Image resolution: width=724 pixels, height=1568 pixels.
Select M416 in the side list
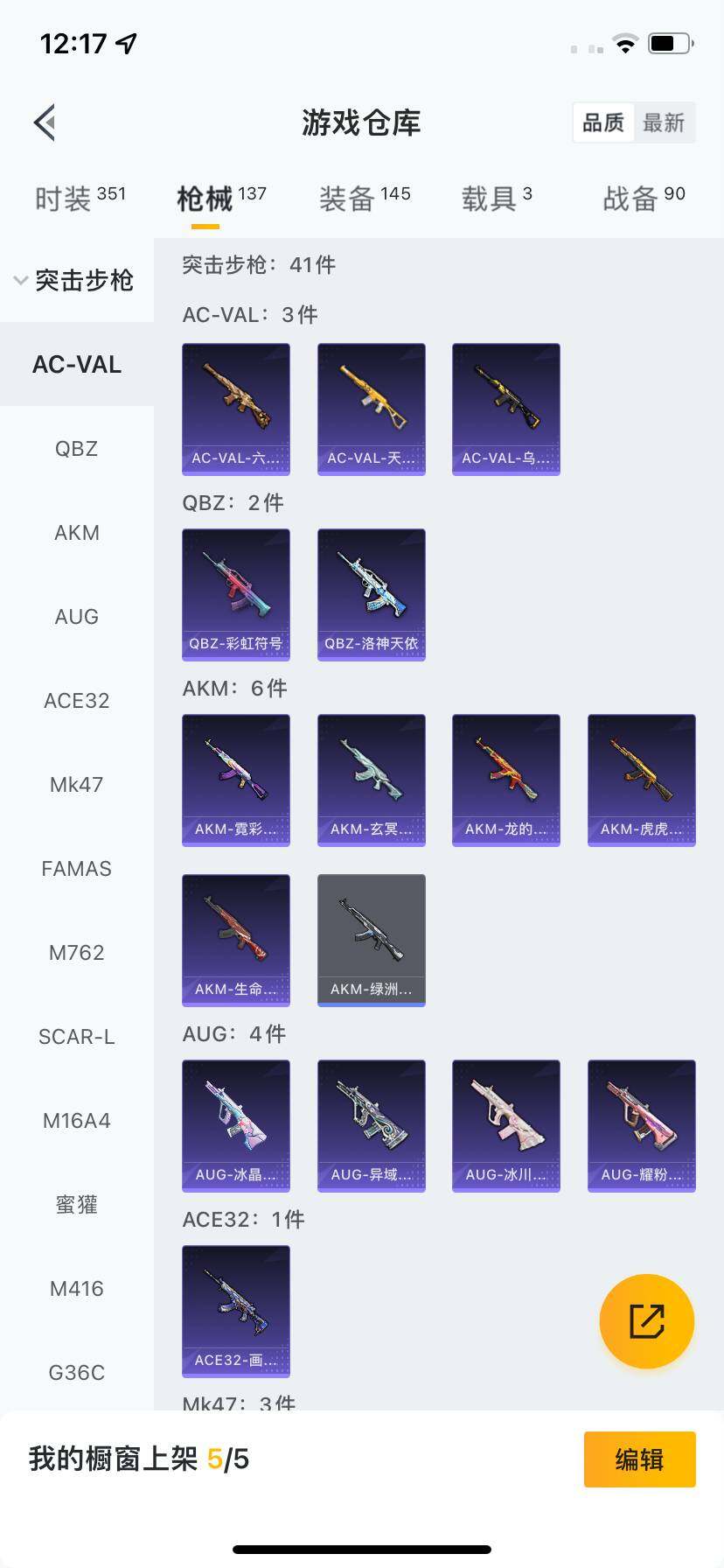point(76,1289)
